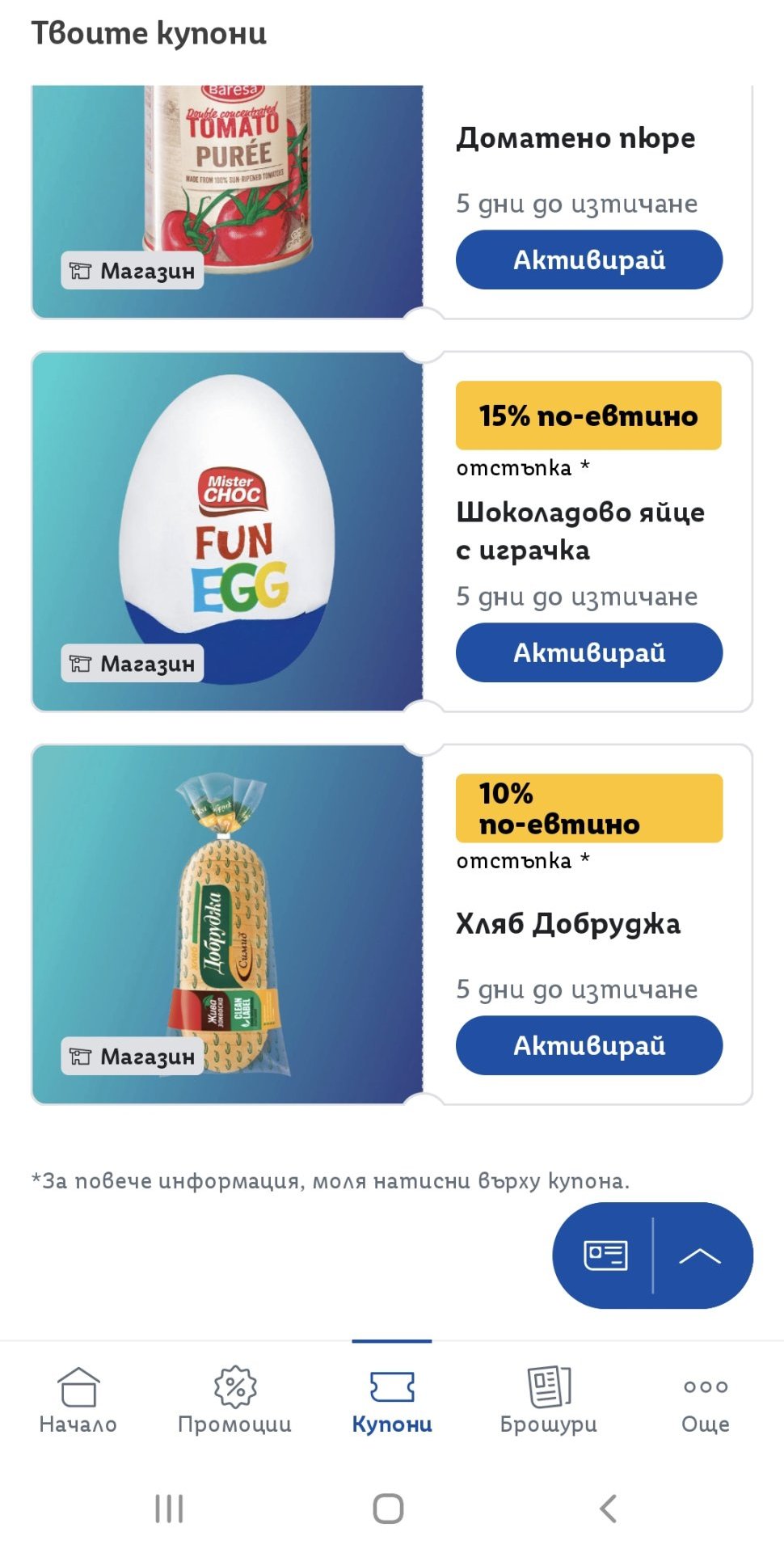
Task: Expand the floating button's up arrow
Action: (x=700, y=1255)
